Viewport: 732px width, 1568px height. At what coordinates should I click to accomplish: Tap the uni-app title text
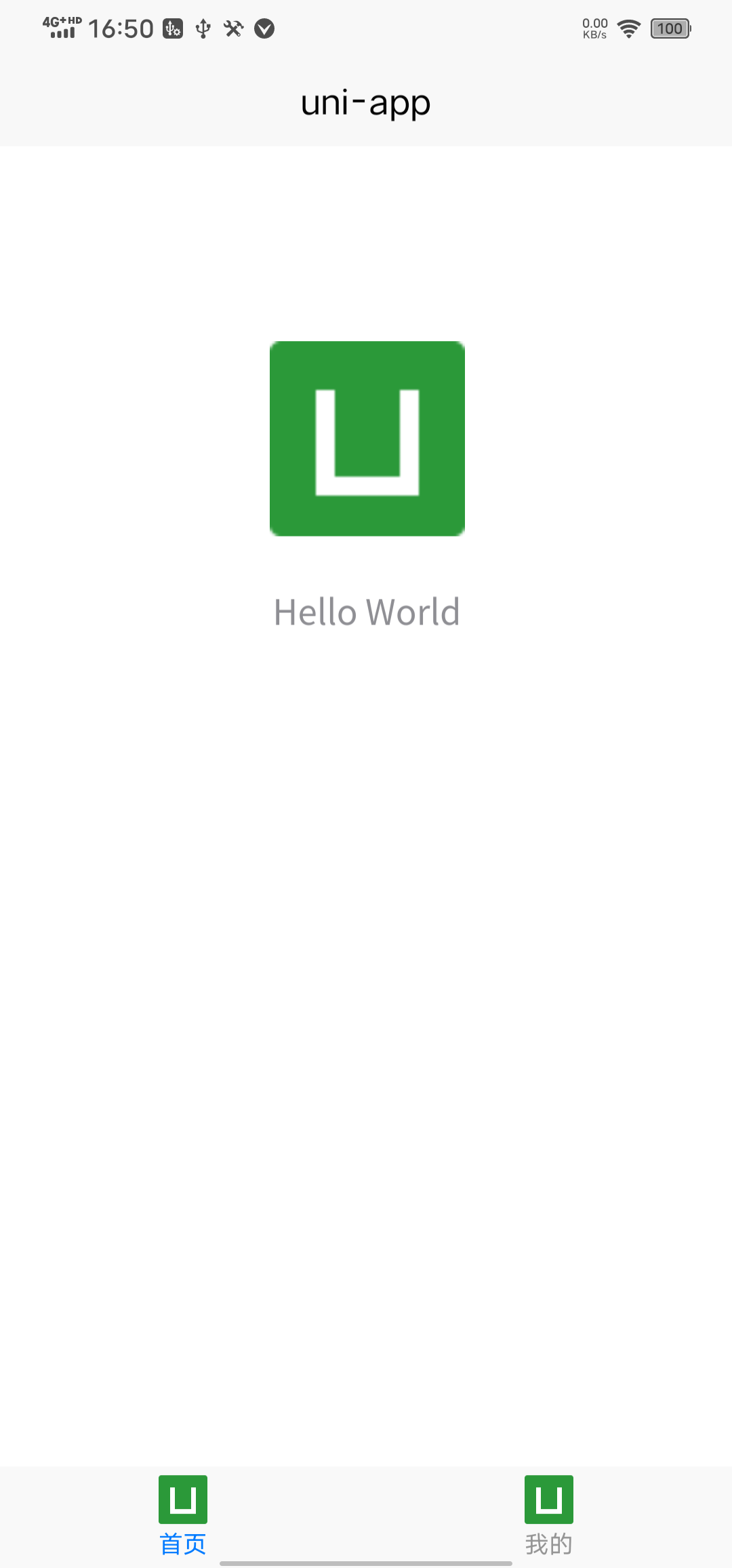pyautogui.click(x=366, y=102)
